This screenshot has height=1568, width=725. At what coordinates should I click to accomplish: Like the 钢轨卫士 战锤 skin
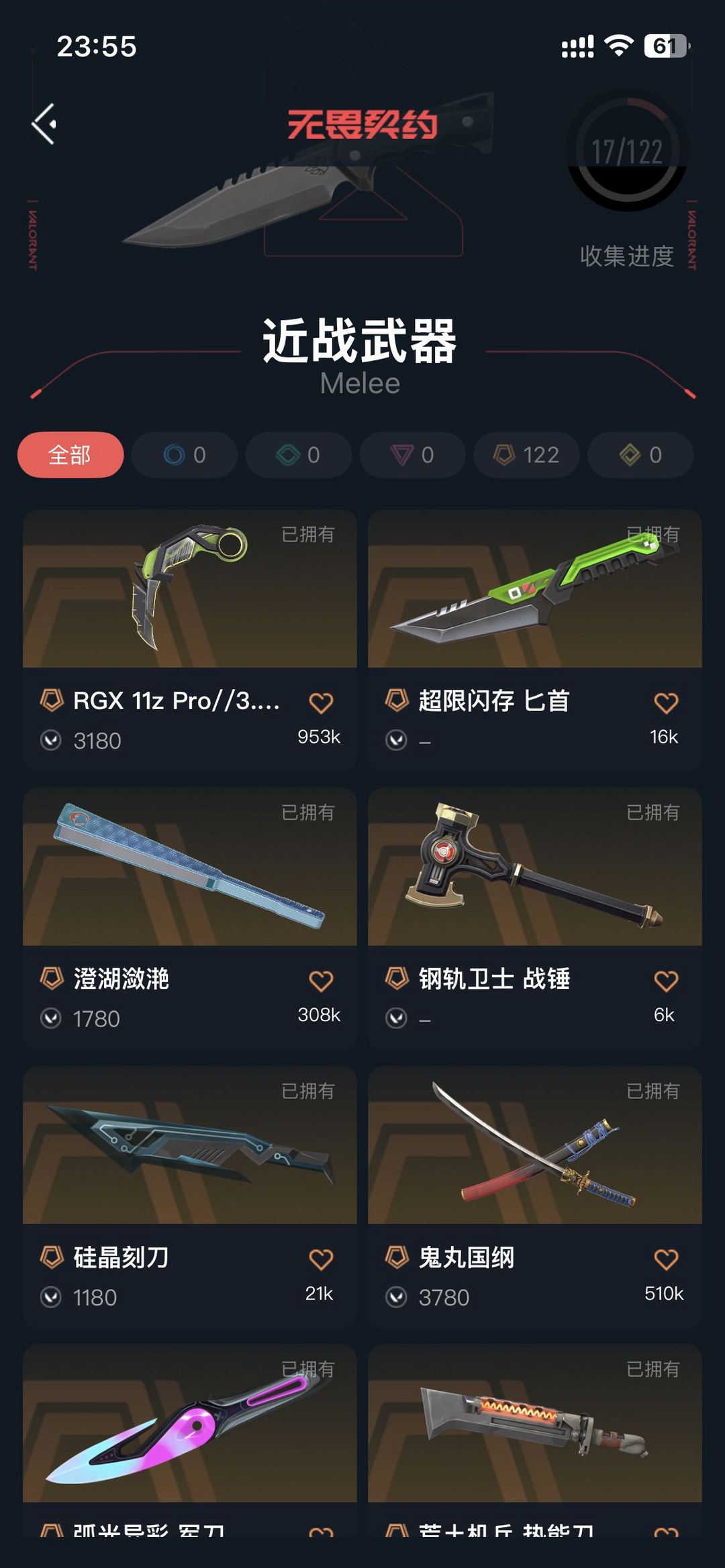point(666,981)
